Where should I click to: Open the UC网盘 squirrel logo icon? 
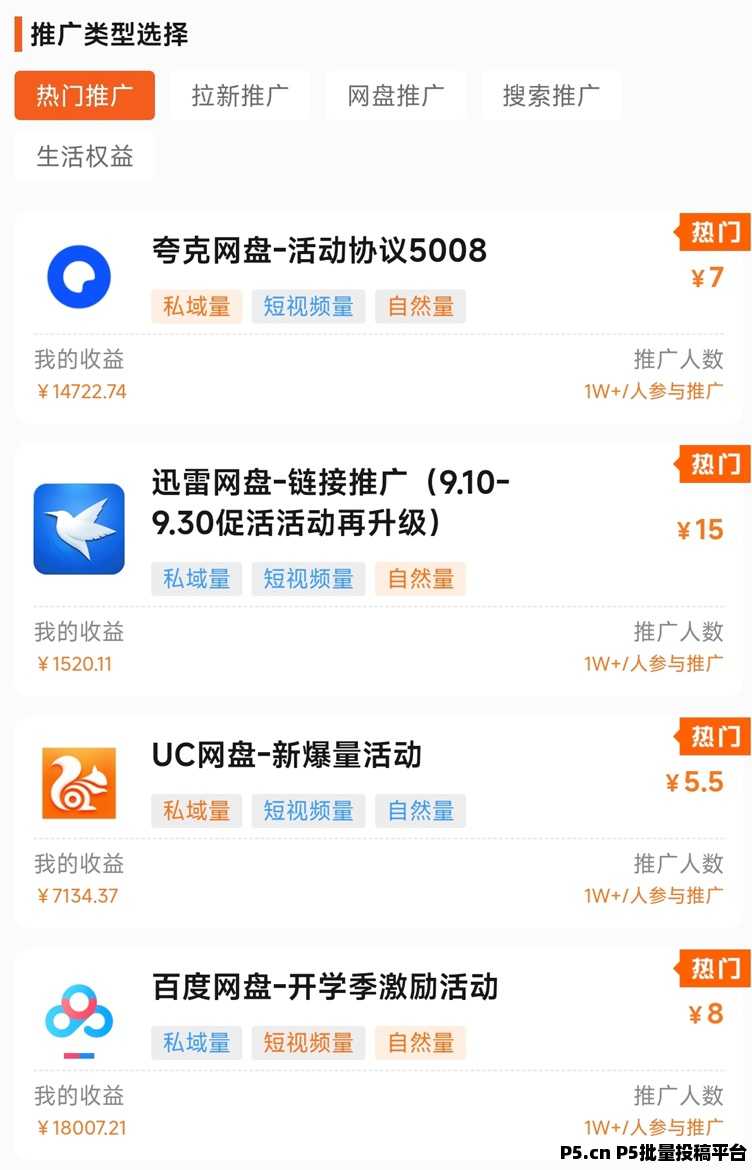point(78,785)
